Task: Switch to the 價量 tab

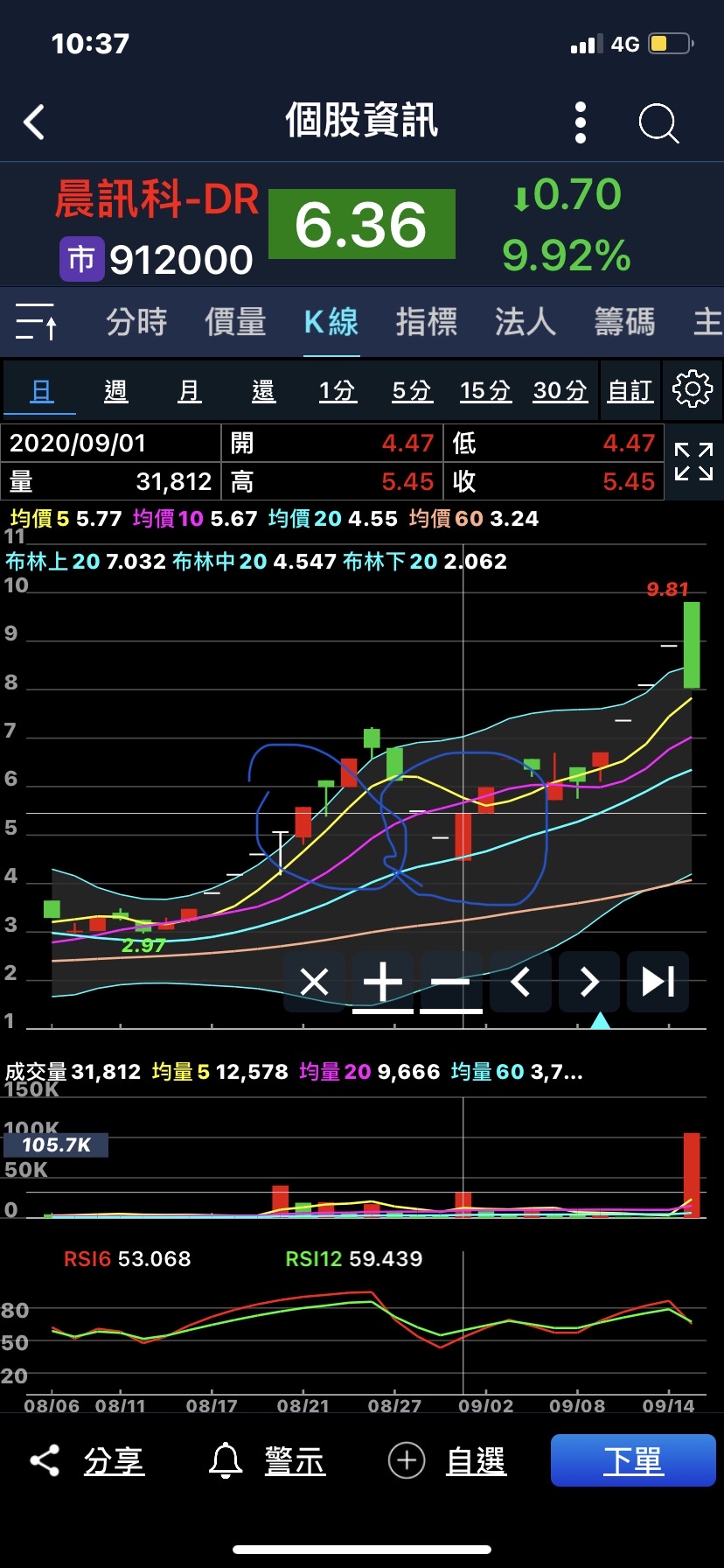Action: (x=235, y=322)
